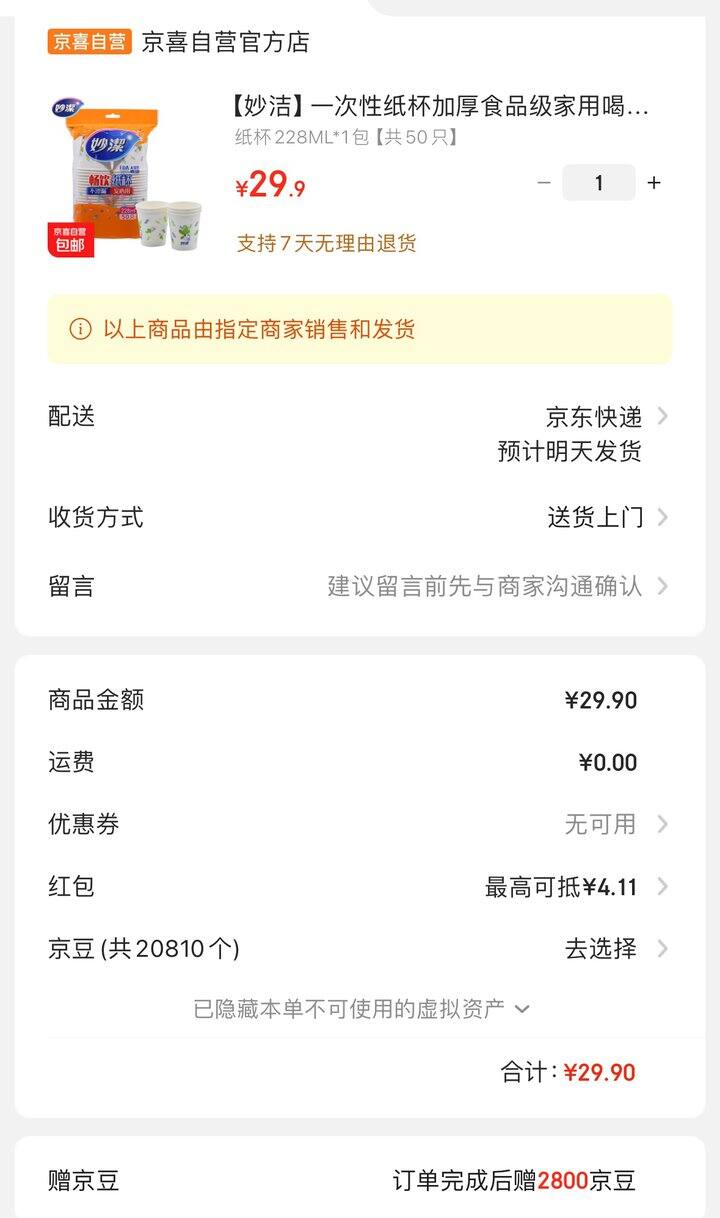点击收货方式行右侧的箭头图标
720x1218 pixels.
click(x=662, y=518)
